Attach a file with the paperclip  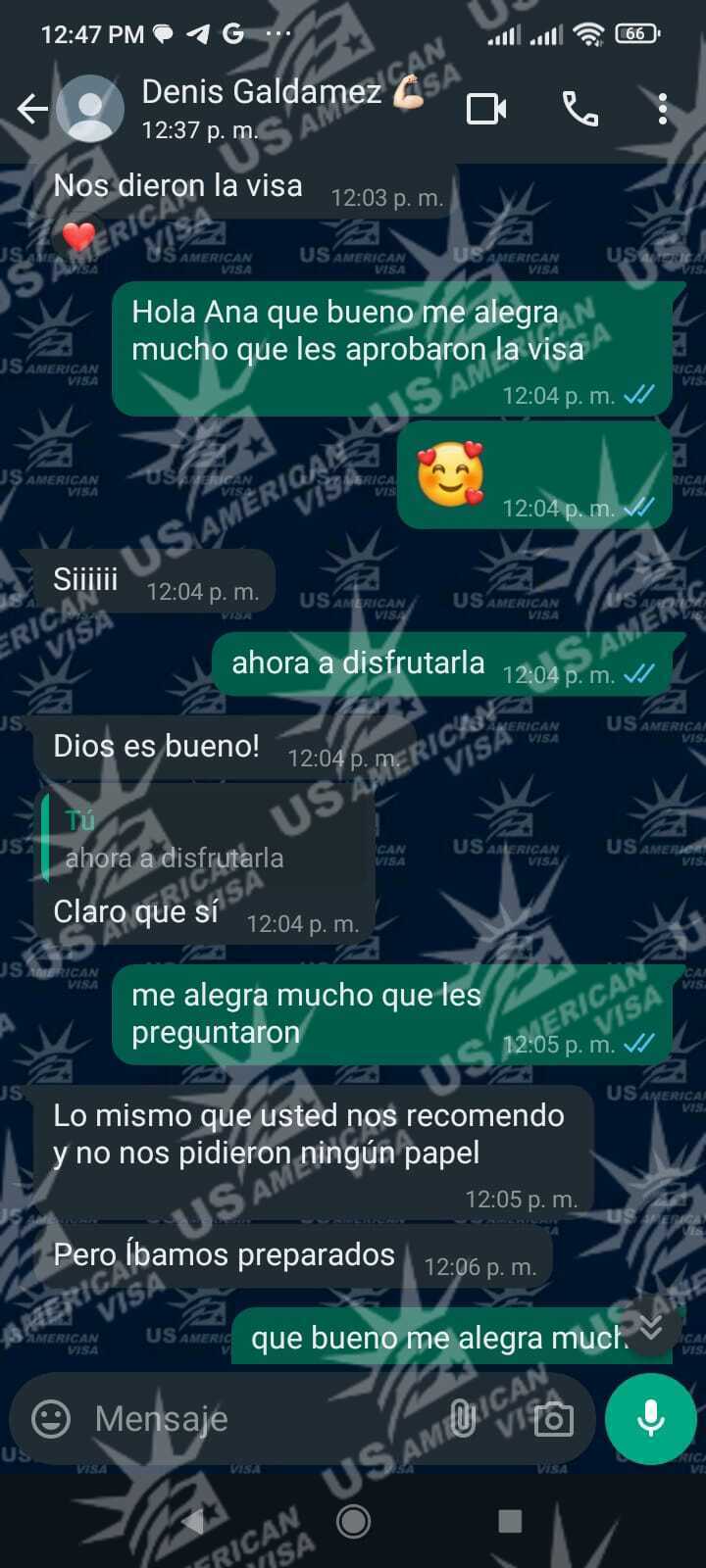point(462,1418)
